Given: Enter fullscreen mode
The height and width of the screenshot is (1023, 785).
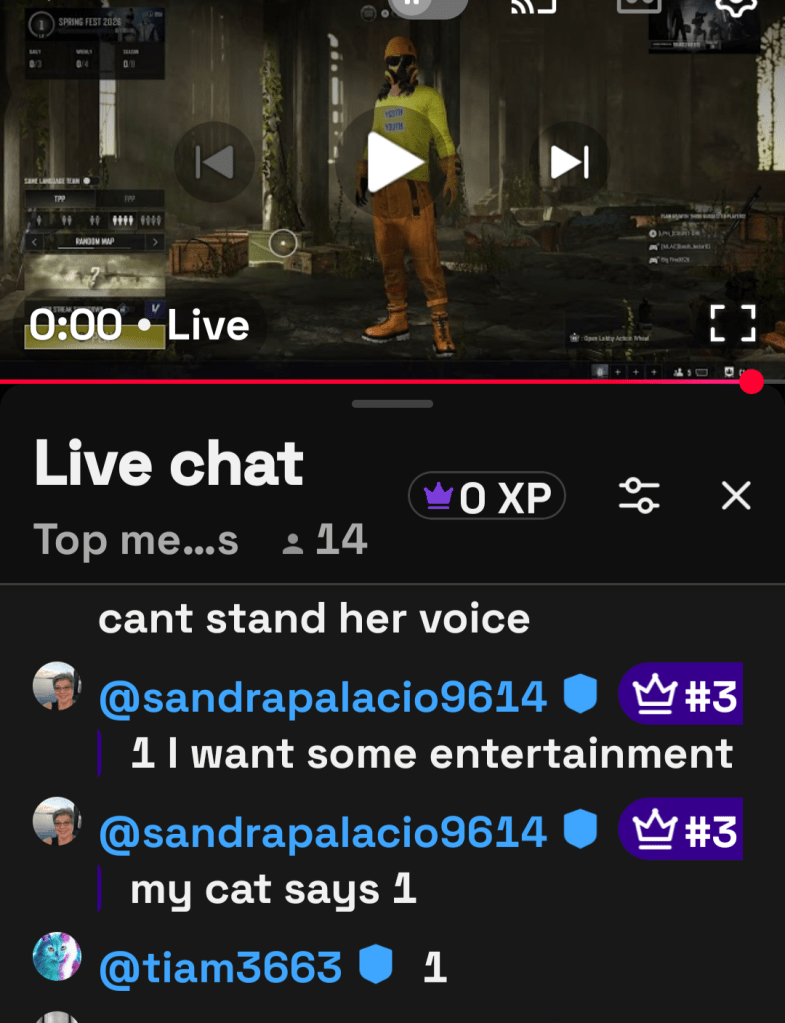Looking at the screenshot, I should coord(732,324).
